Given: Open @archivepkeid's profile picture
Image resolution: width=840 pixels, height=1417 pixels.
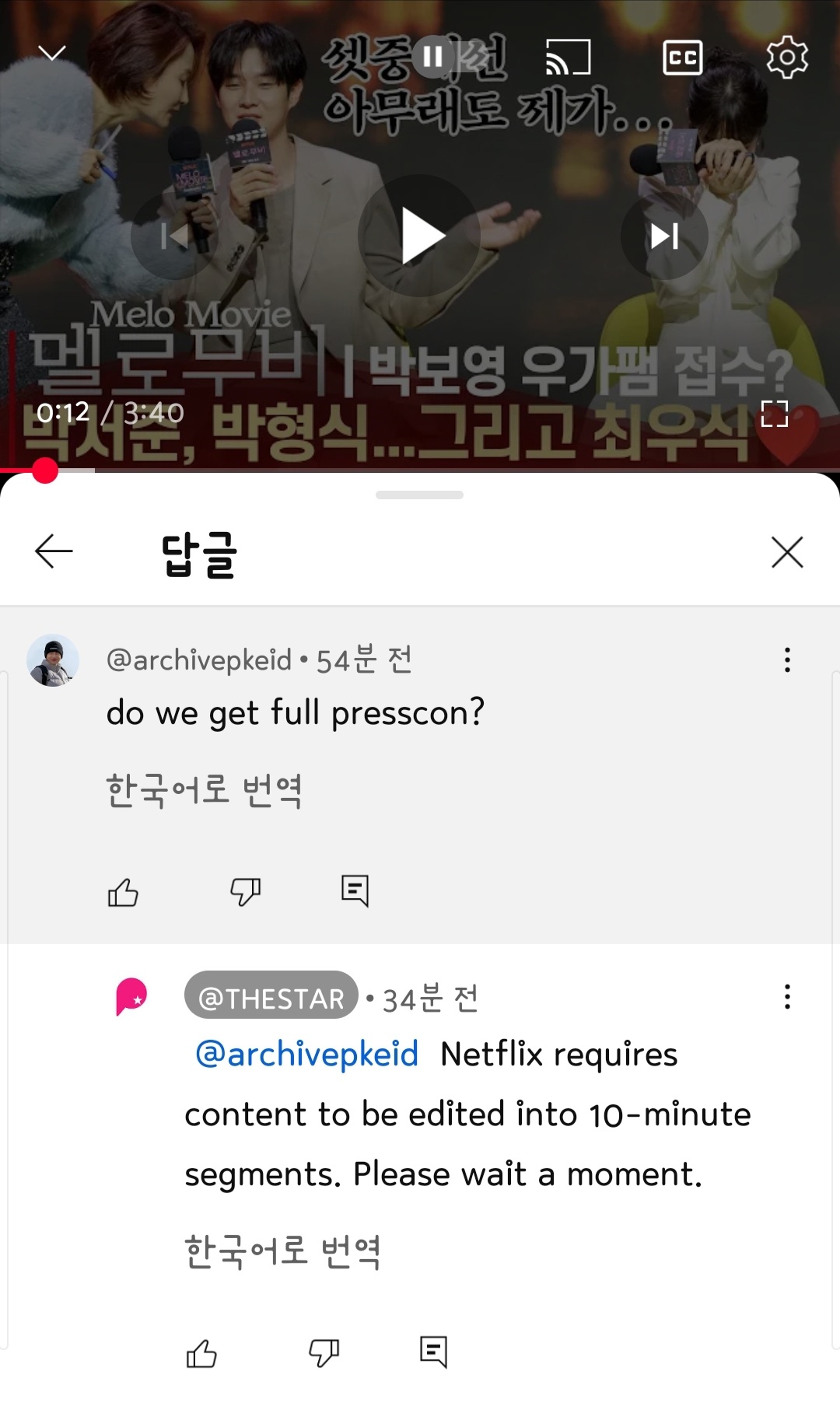Looking at the screenshot, I should point(53,659).
